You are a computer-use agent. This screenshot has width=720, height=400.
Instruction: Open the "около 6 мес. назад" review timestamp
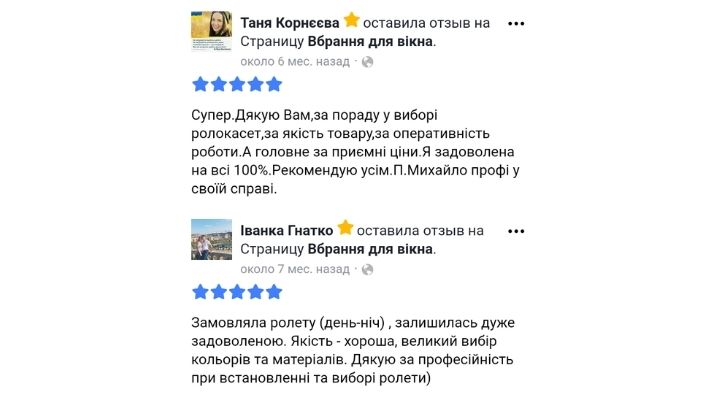click(x=295, y=62)
